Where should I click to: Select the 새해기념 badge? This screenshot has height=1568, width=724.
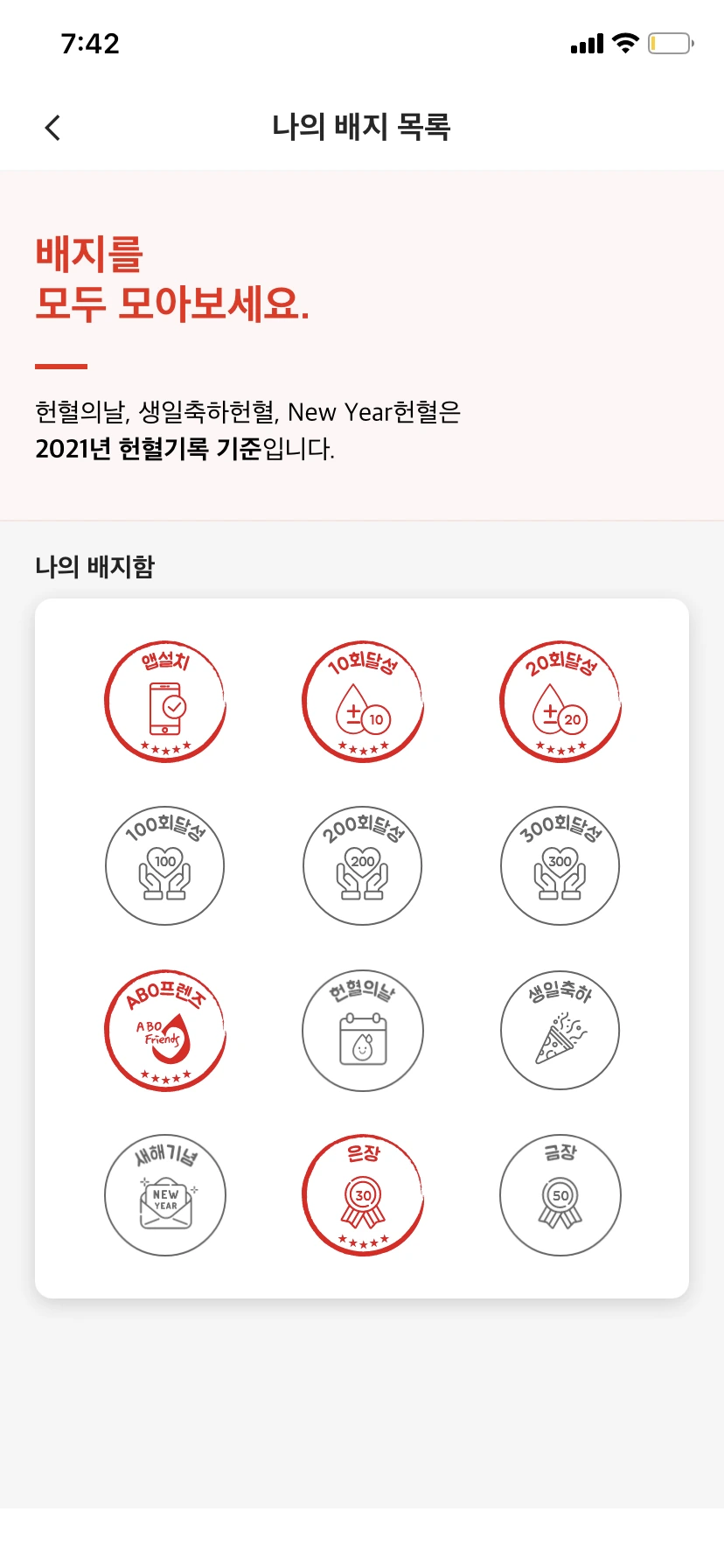pyautogui.click(x=165, y=1195)
